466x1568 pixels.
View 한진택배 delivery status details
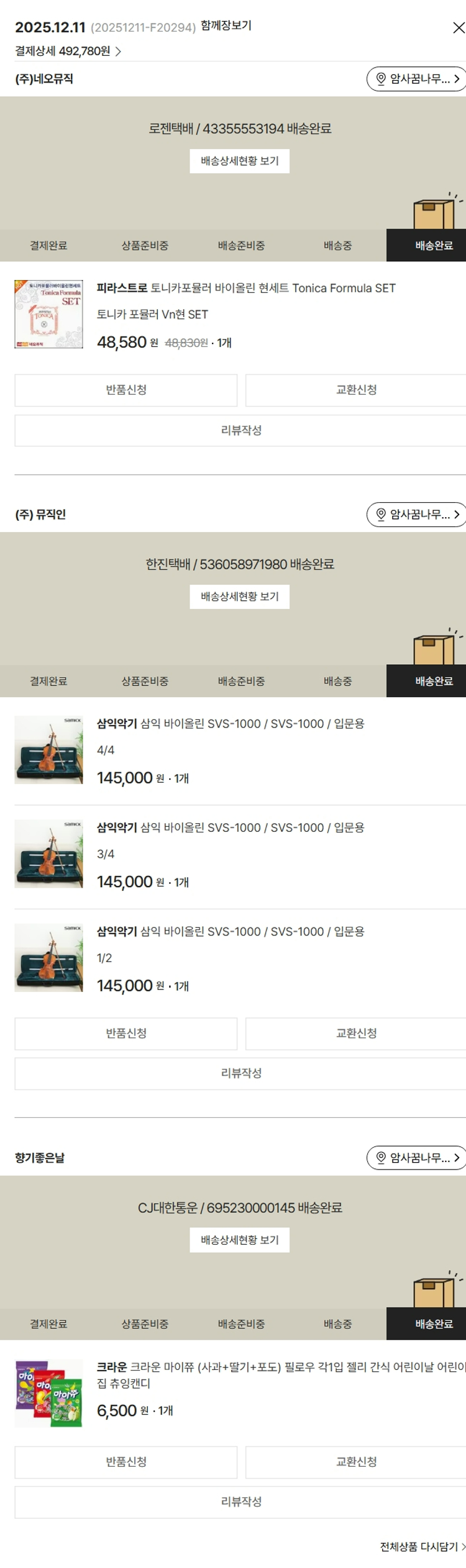click(239, 597)
